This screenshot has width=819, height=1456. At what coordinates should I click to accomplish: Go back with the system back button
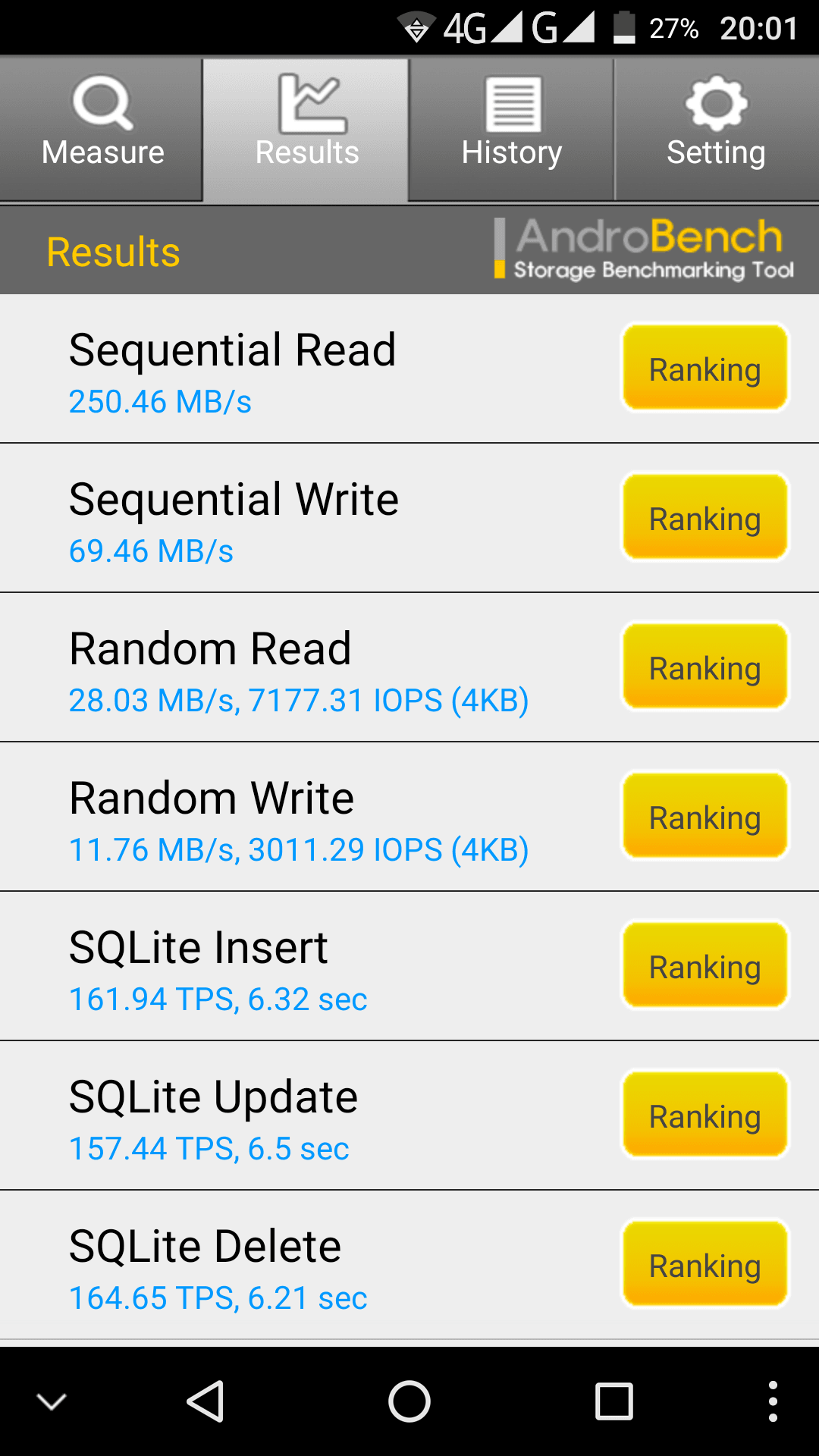[206, 1401]
